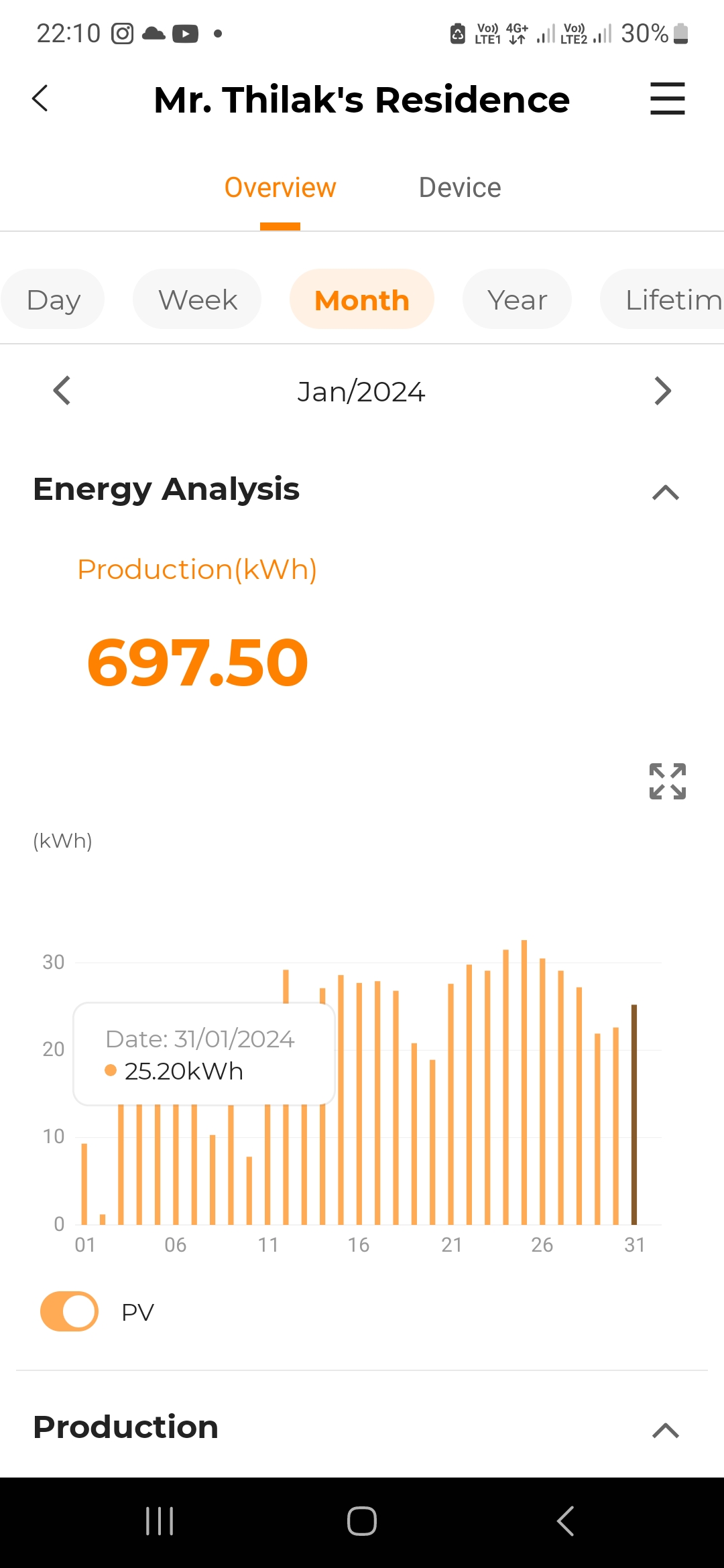Screen dimensions: 724x1568
Task: Expand the chart to fullscreen
Action: tap(668, 781)
